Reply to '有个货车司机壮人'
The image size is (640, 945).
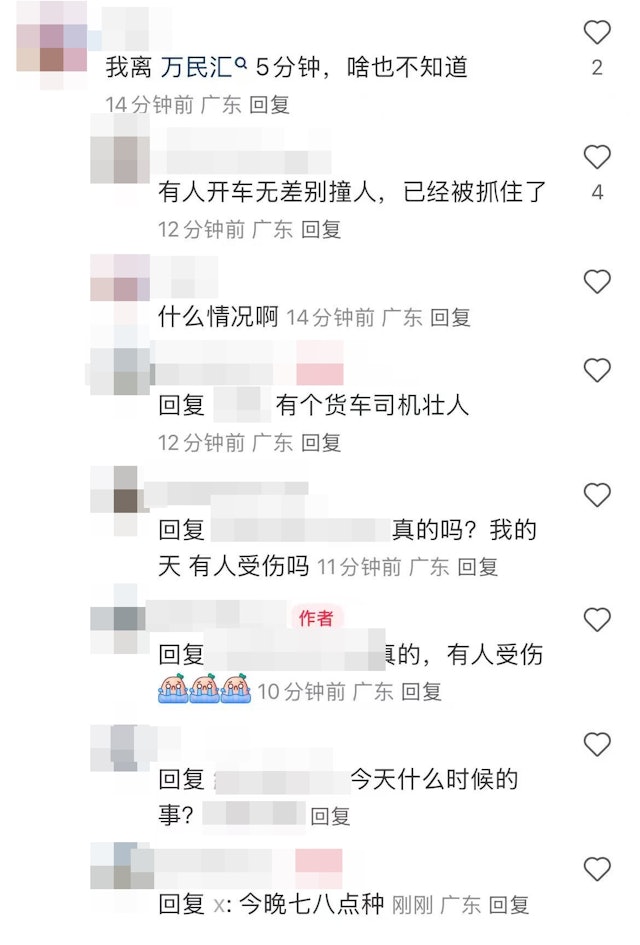tap(321, 442)
